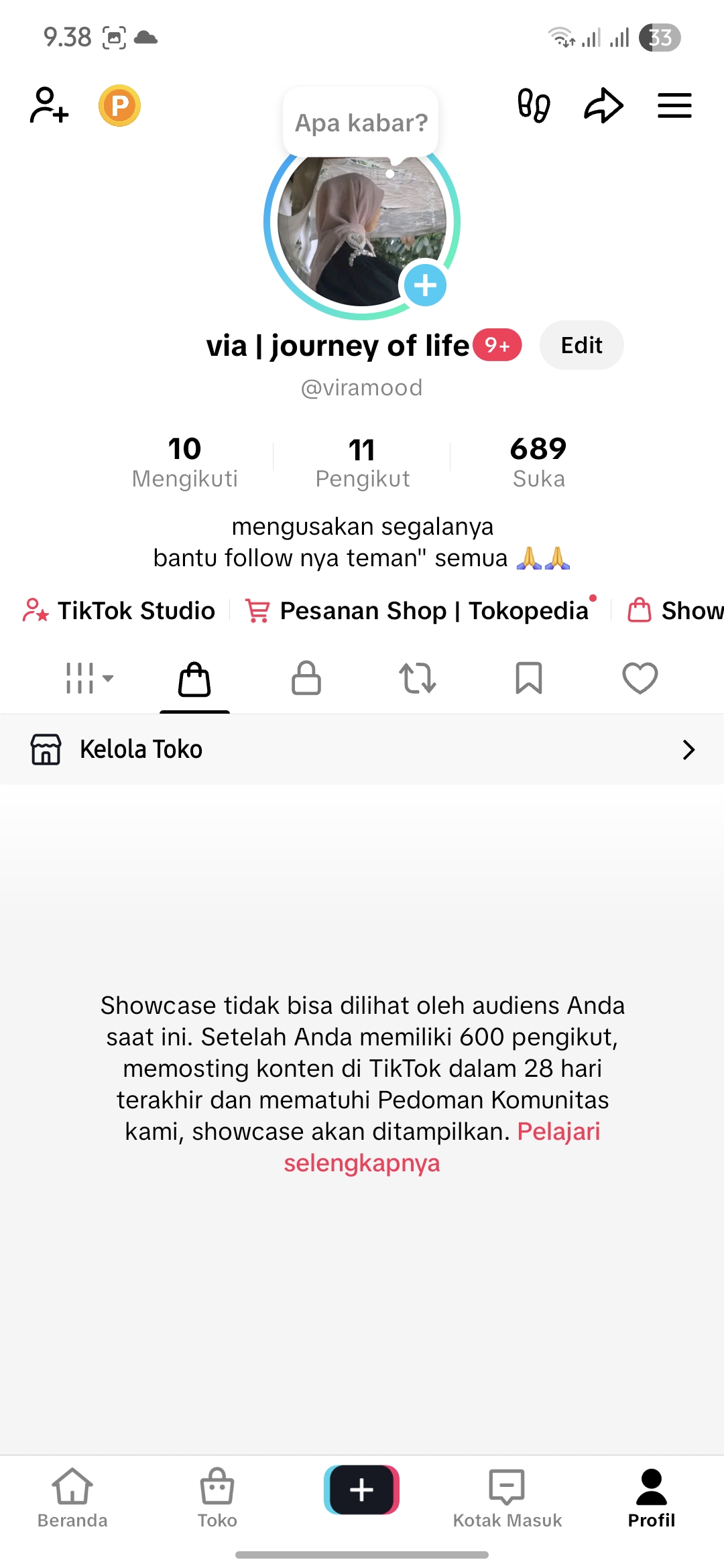Open the hamburger menu

(674, 106)
